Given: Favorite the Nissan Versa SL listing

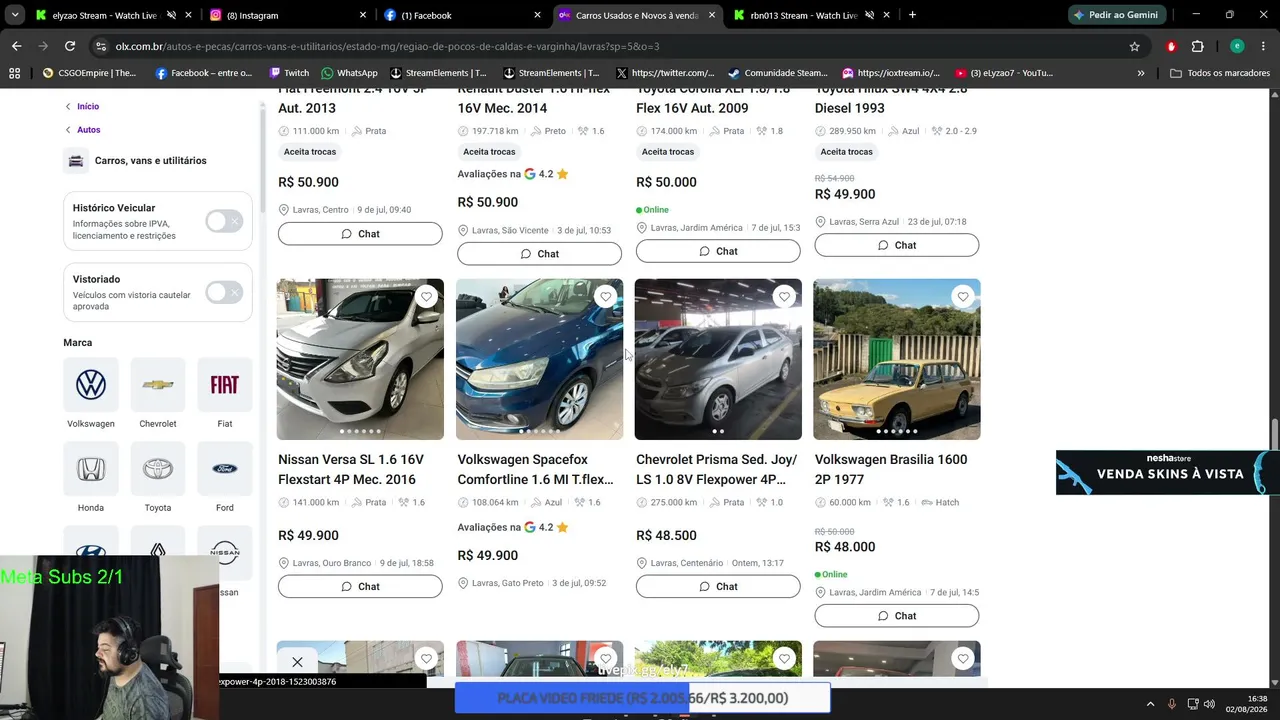Looking at the screenshot, I should pos(427,297).
